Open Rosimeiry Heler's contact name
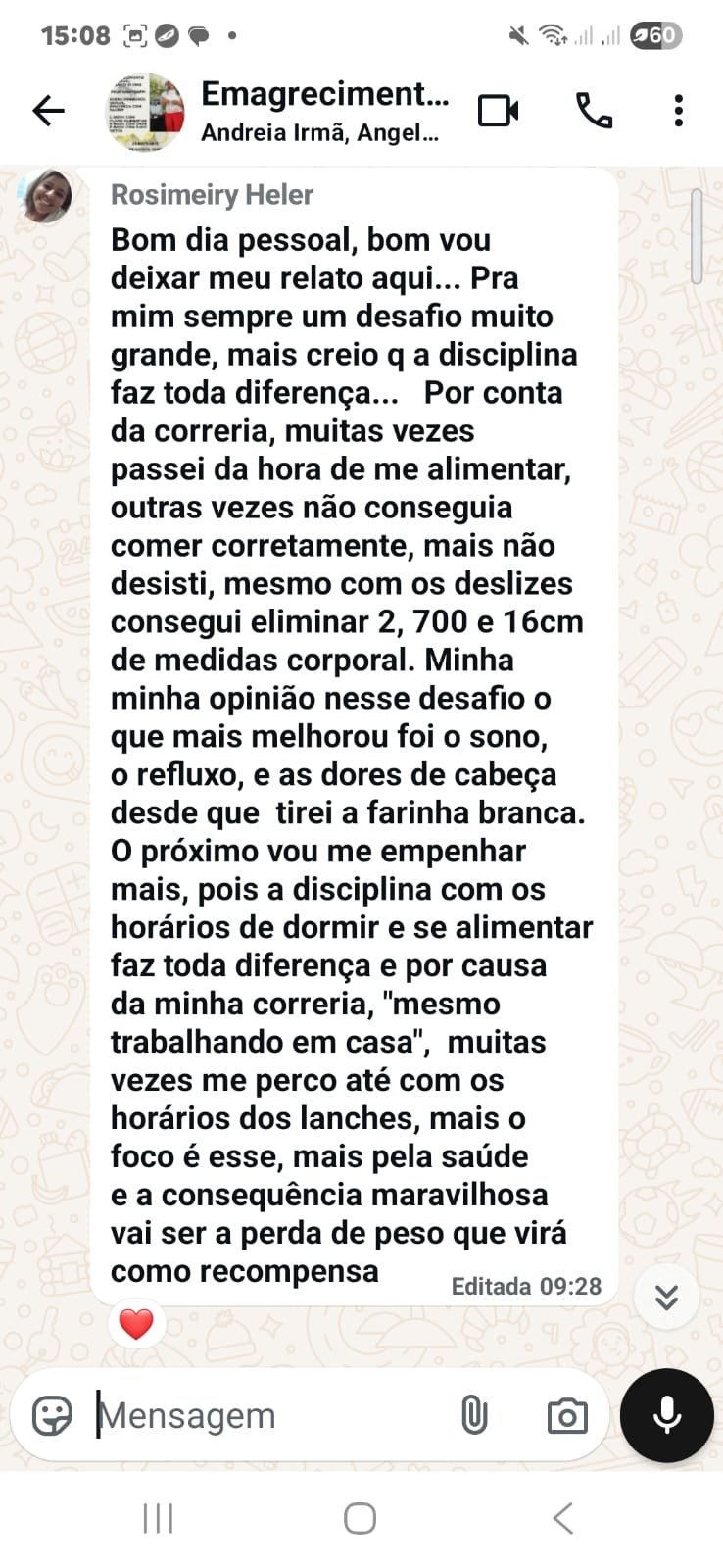 [212, 195]
